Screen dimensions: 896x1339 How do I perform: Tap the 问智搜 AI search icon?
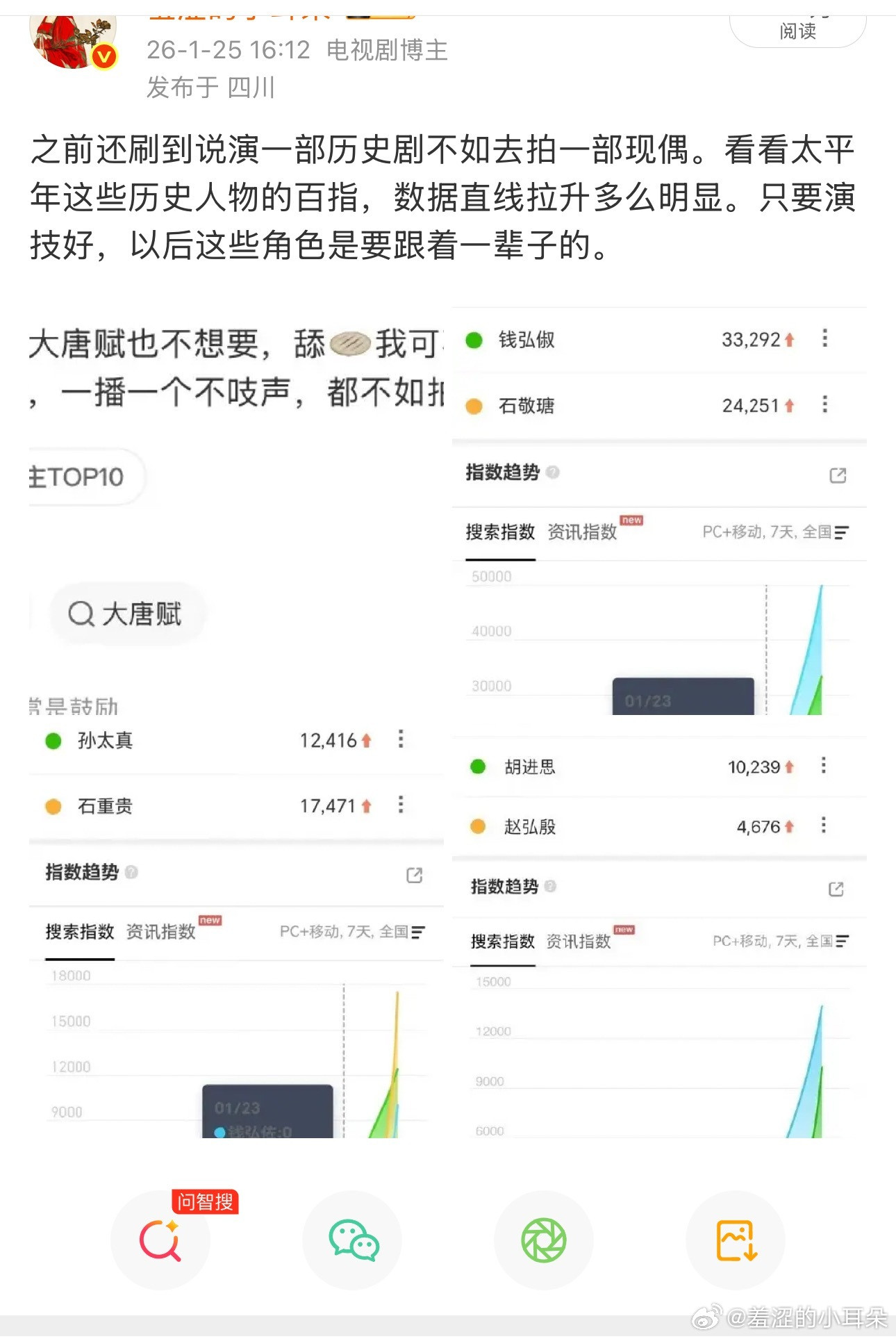tap(161, 1242)
